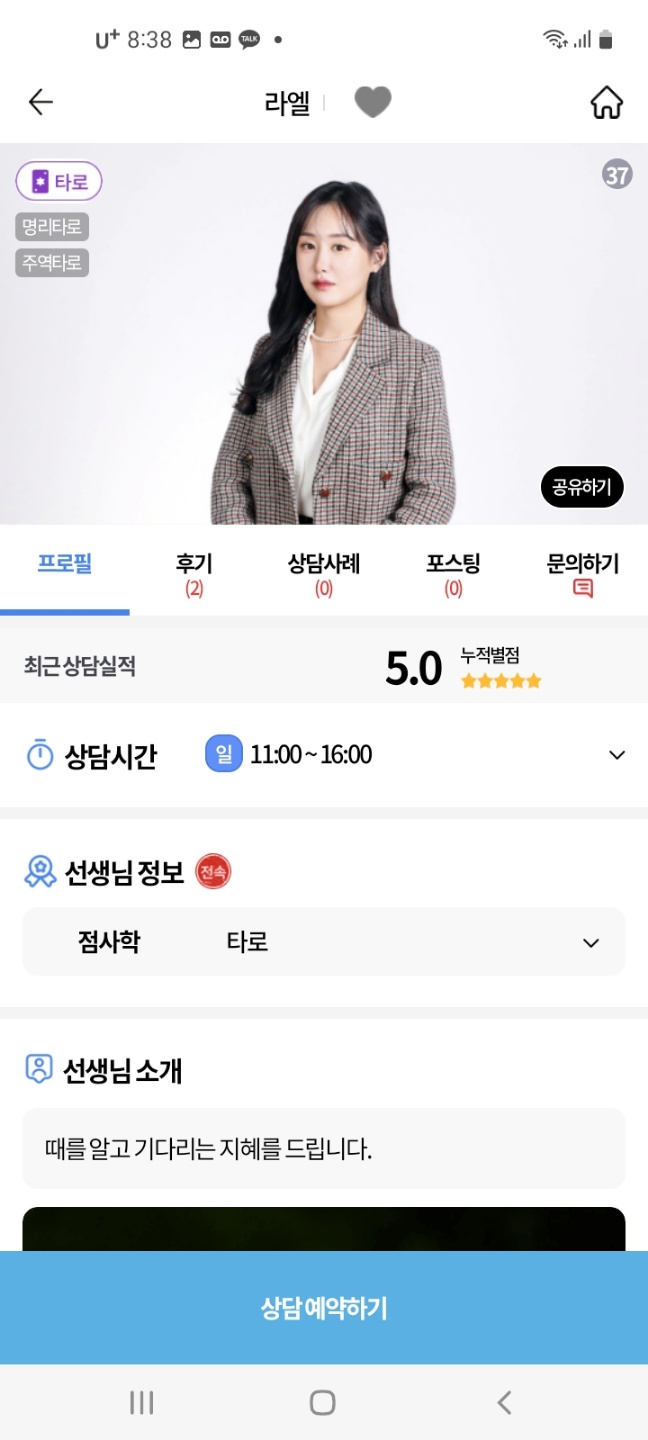This screenshot has height=1440, width=648.
Task: Tap 상담 예약하기 to book a consultation
Action: tap(324, 1308)
